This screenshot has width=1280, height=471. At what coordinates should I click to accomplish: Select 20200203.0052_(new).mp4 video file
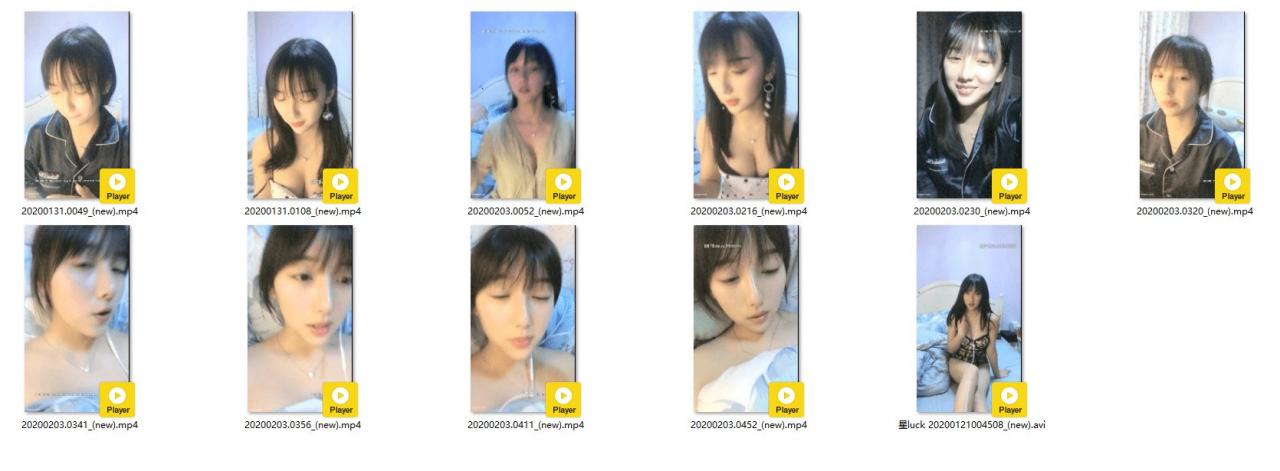(x=523, y=105)
